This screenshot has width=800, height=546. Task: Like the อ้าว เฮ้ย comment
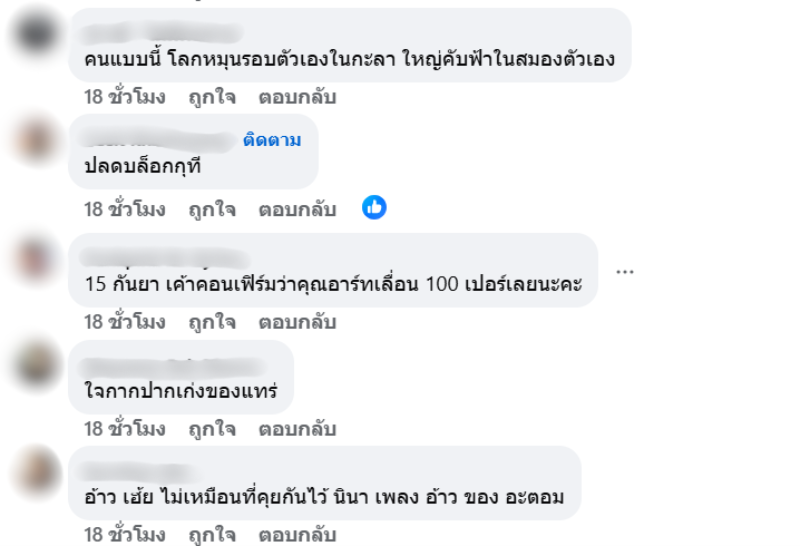212,535
